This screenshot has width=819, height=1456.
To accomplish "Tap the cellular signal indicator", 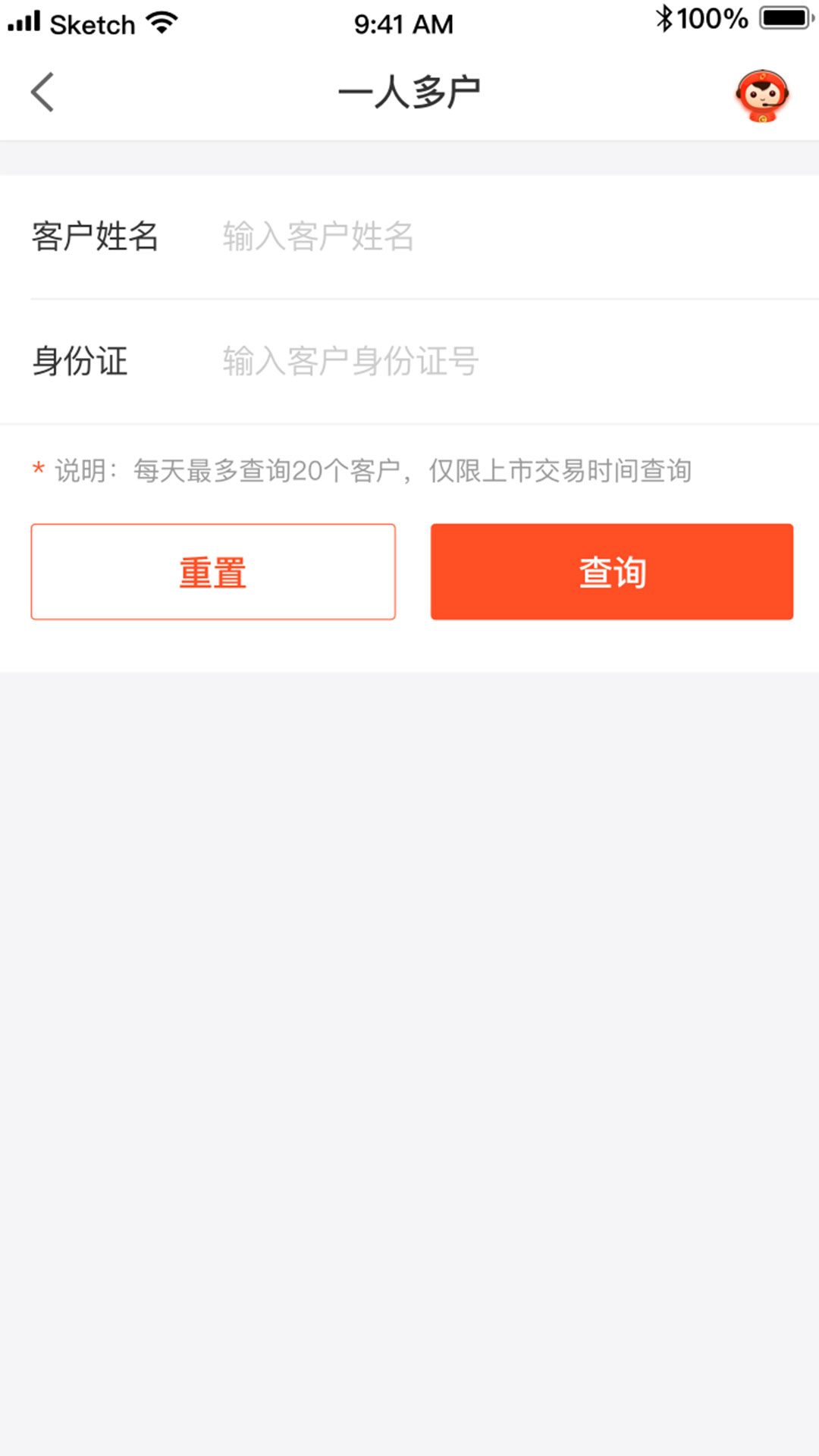I will (25, 21).
